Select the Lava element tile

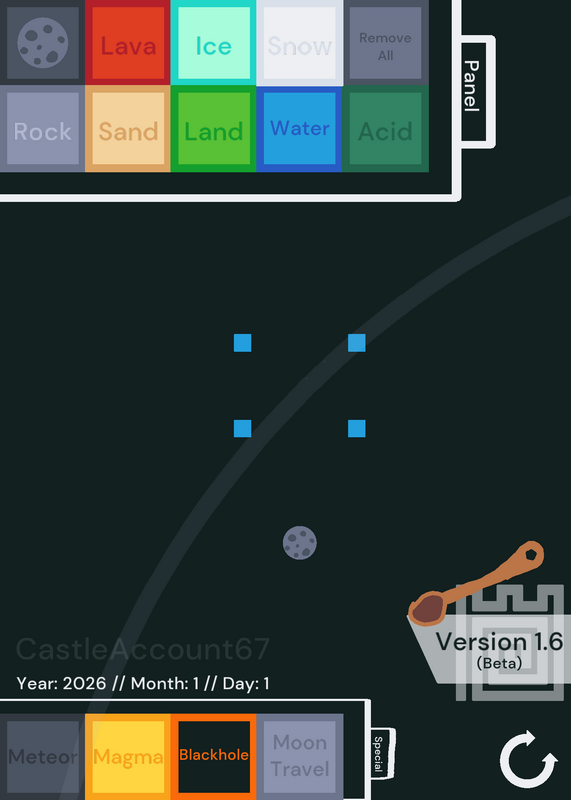128,42
